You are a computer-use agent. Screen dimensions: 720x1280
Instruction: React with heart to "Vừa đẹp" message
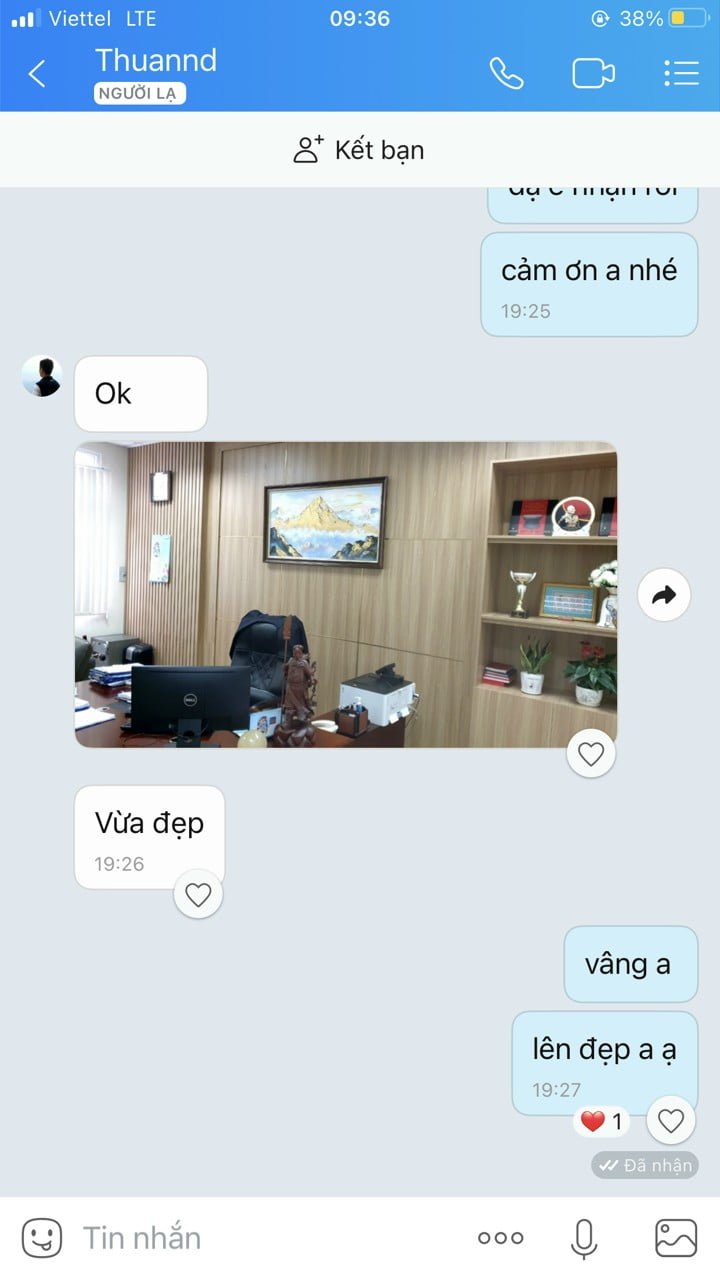click(198, 894)
